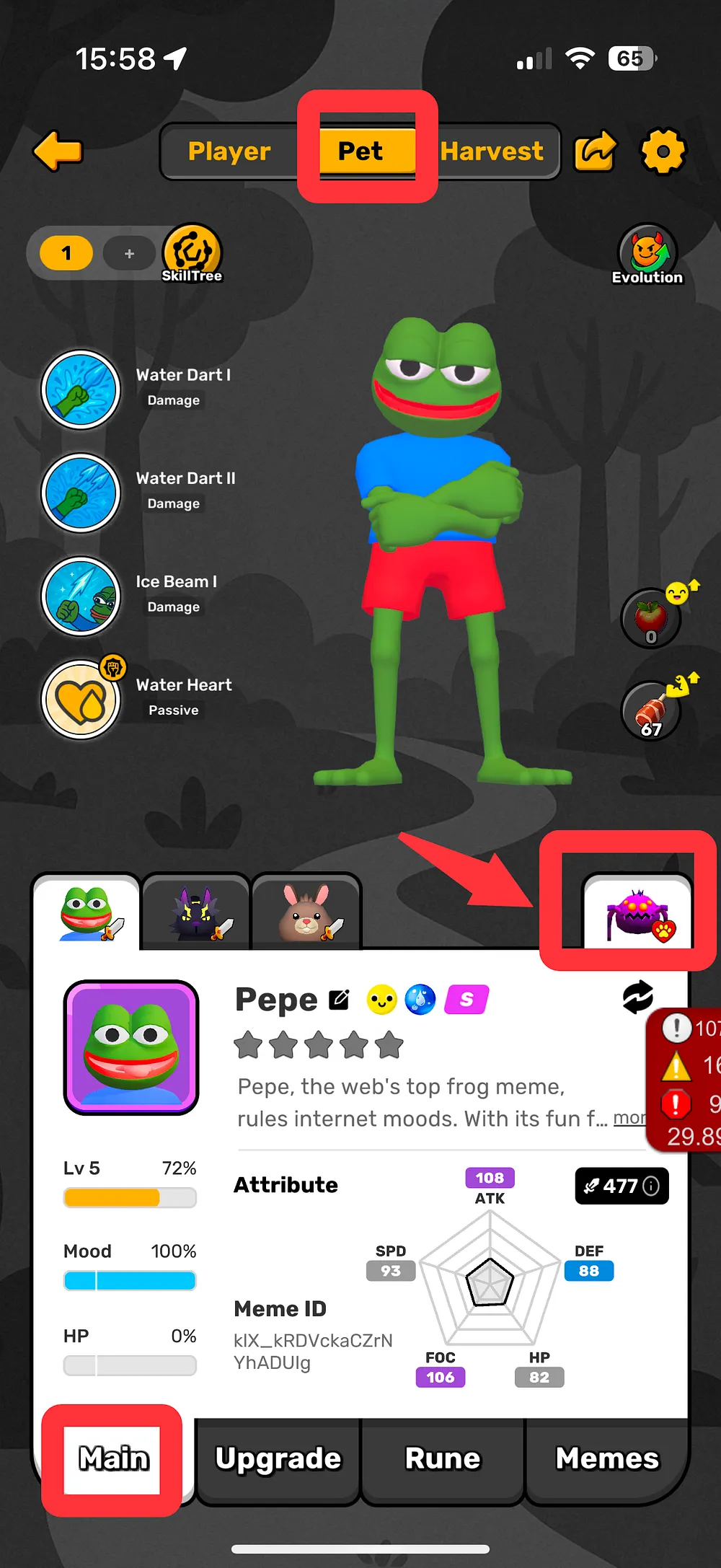Screen dimensions: 721x1568
Task: Expand Pepe's description with more link
Action: [x=629, y=1118]
